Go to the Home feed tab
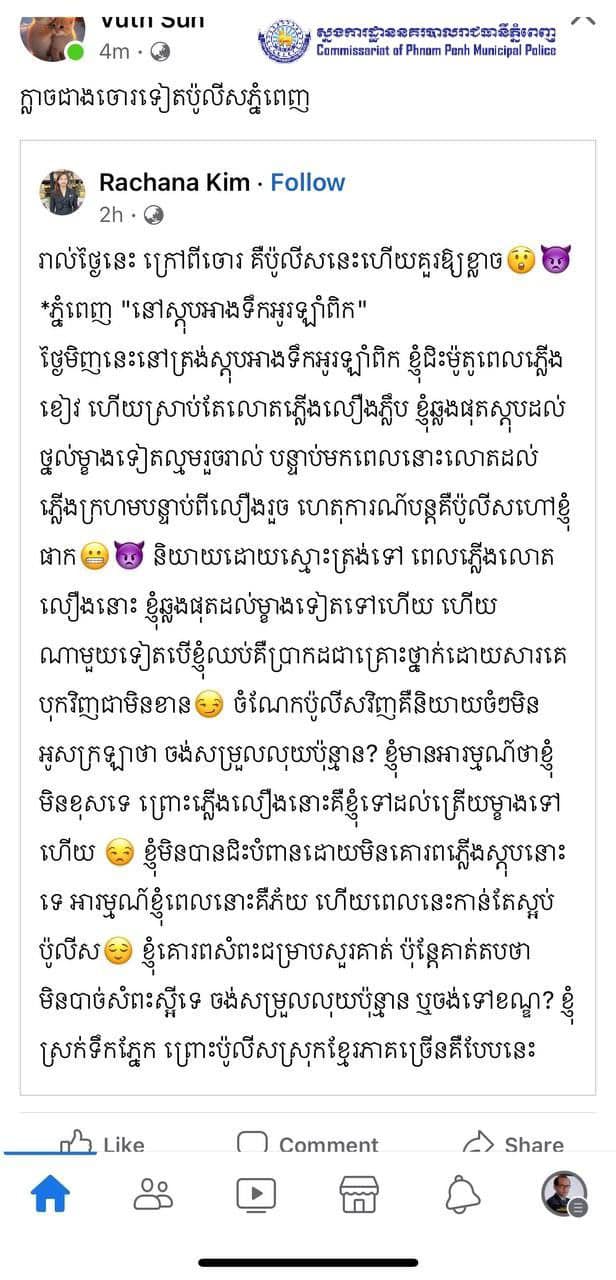616x1280 pixels. [x=50, y=1193]
